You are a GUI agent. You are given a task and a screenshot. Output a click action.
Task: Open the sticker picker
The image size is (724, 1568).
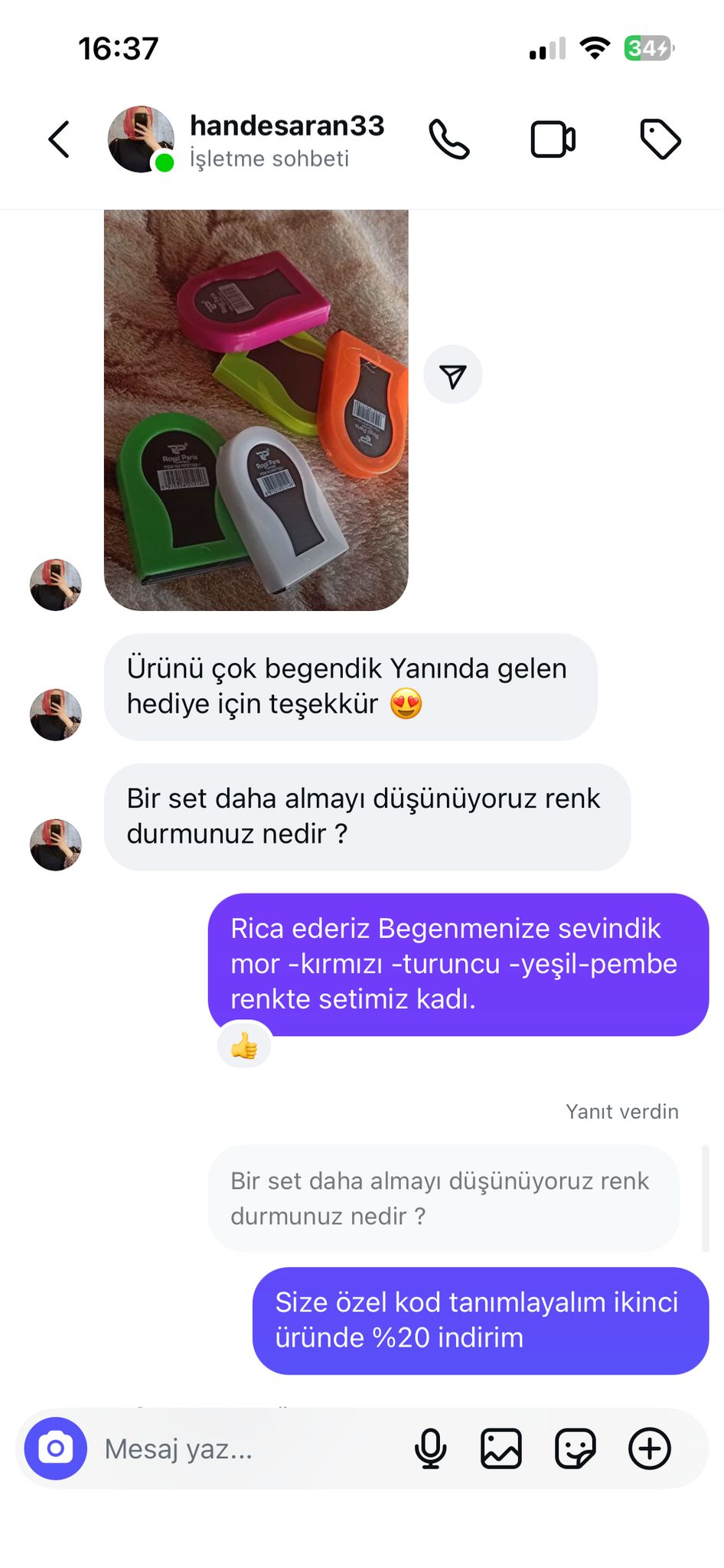coord(575,1449)
